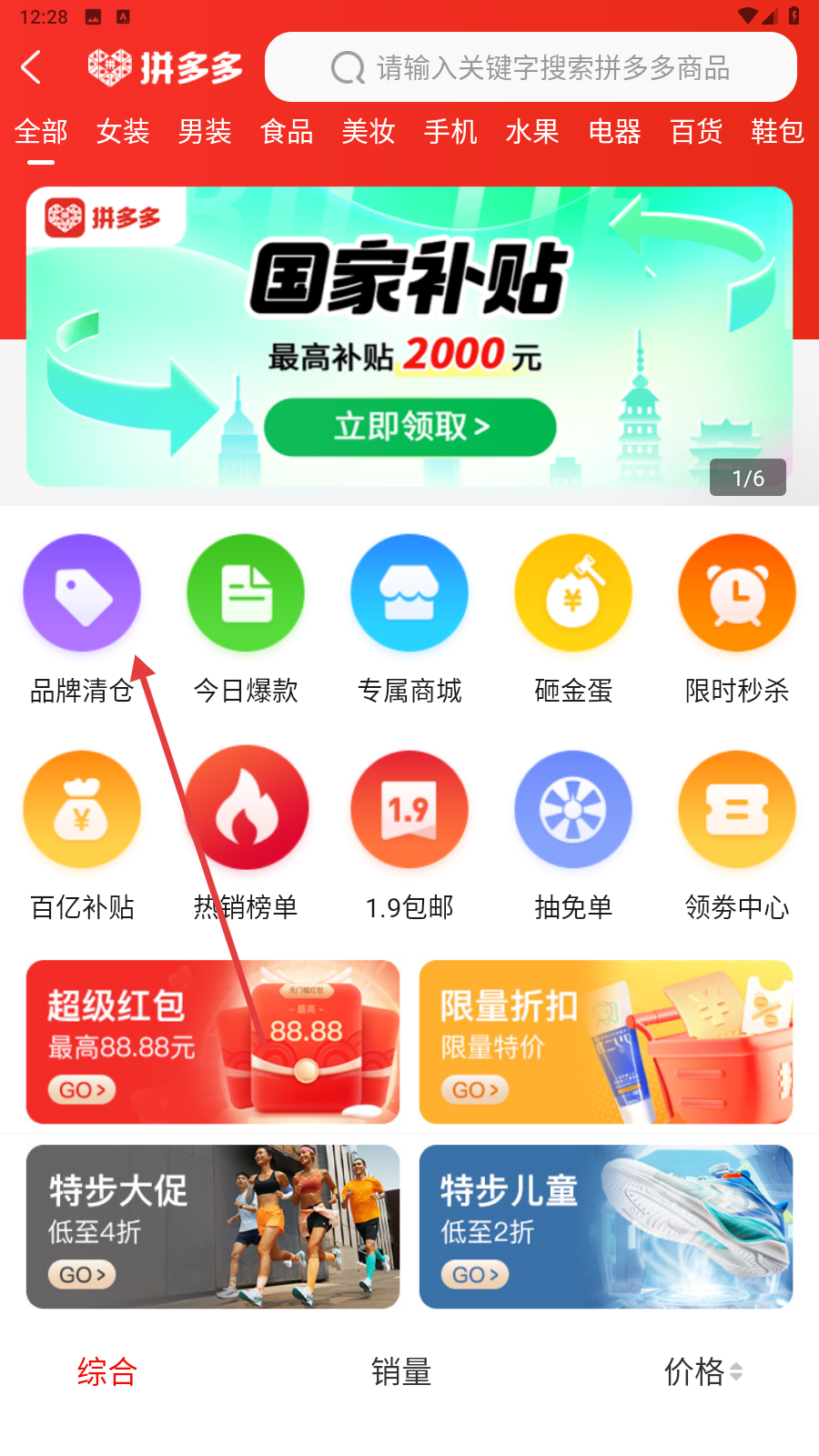Open 限时秒杀 flash sale
Screen dimensions: 819x1456
[x=737, y=593]
